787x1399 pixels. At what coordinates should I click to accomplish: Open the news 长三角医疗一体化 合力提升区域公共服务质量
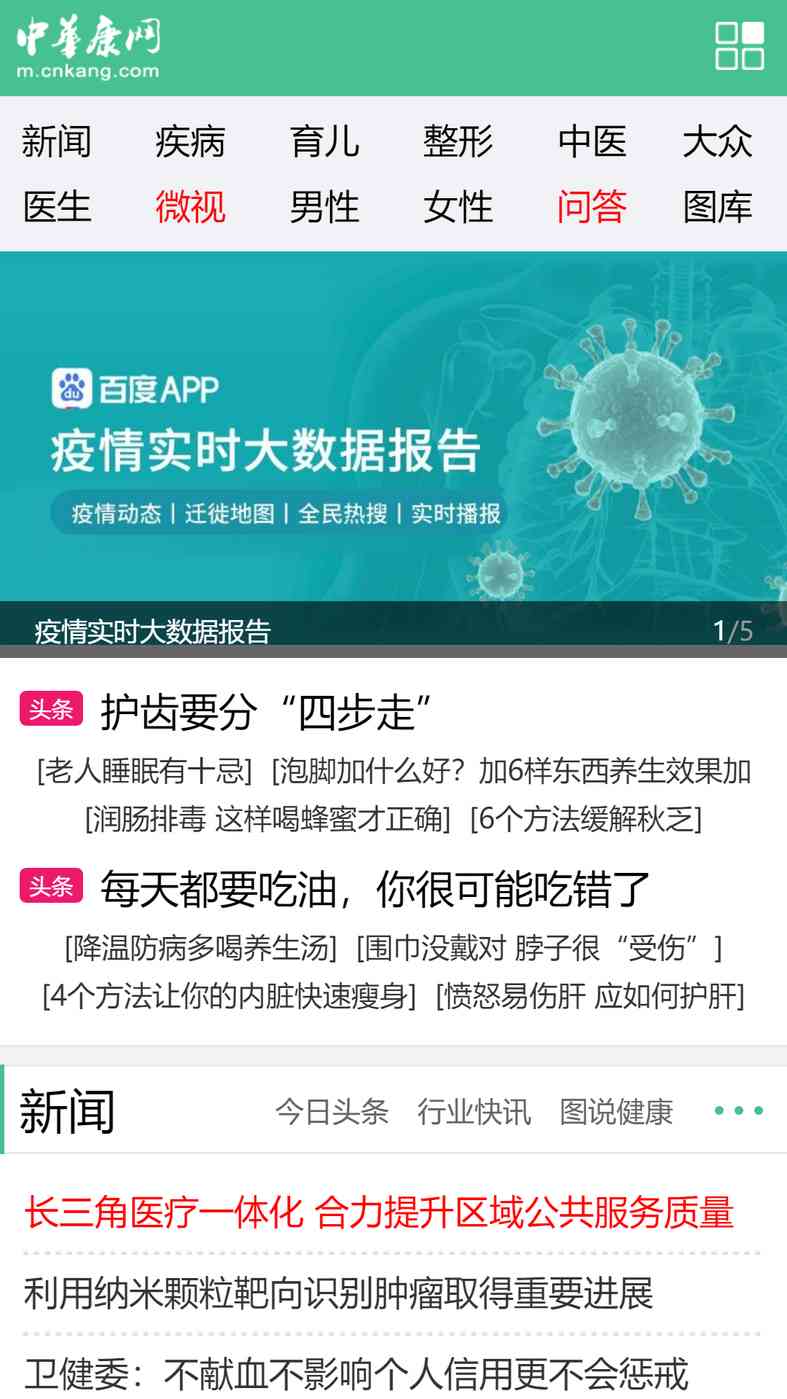tap(379, 1213)
